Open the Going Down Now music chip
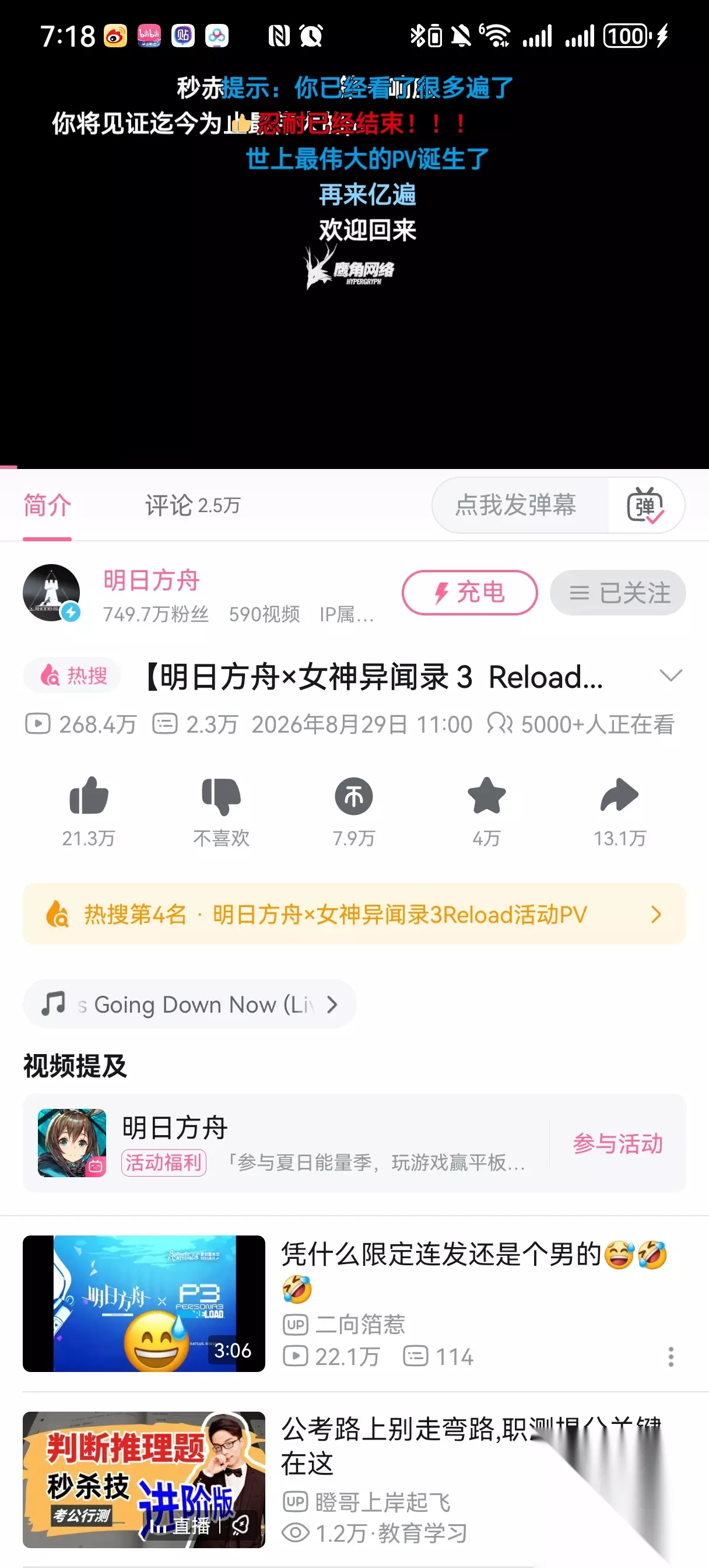 [x=189, y=1005]
